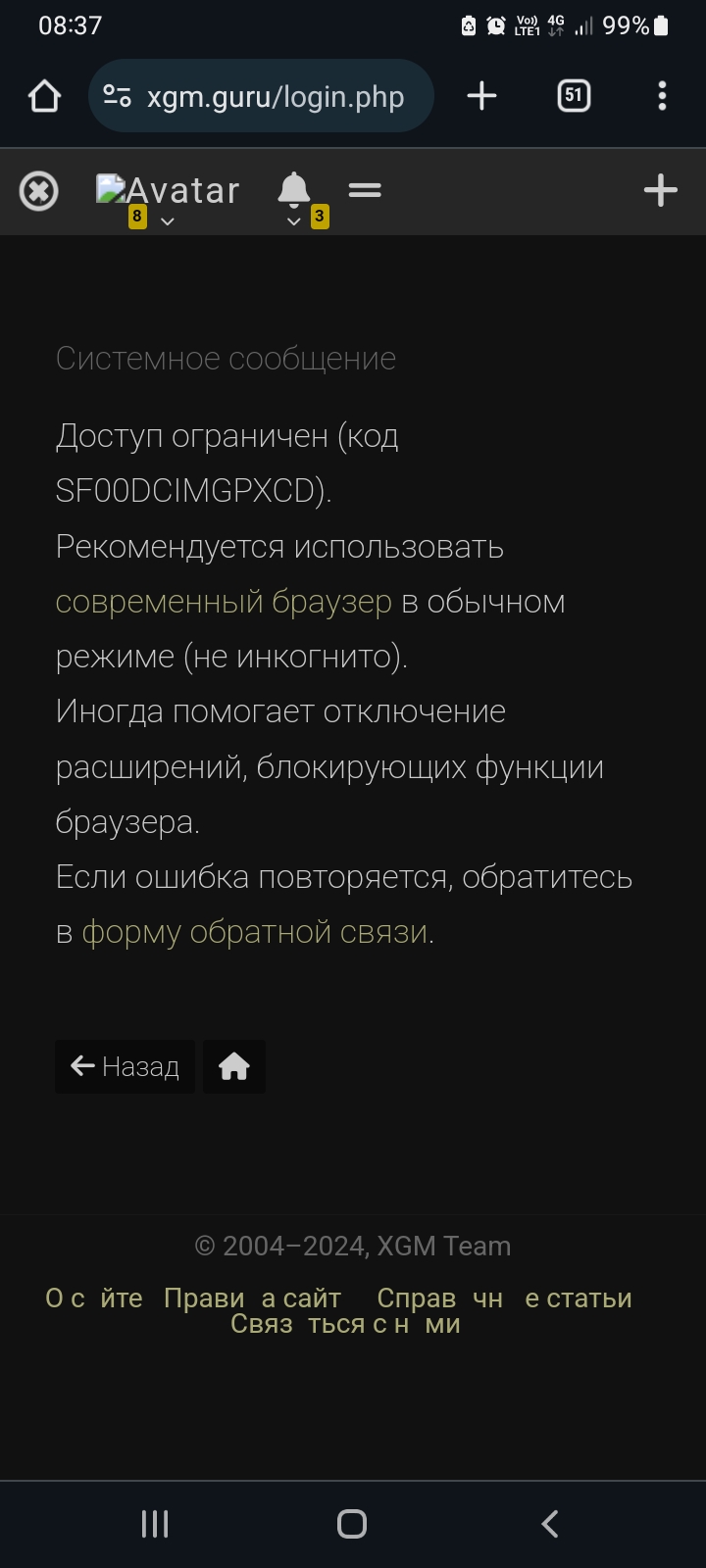Tap the circled X icon in site toolbar

(x=39, y=191)
